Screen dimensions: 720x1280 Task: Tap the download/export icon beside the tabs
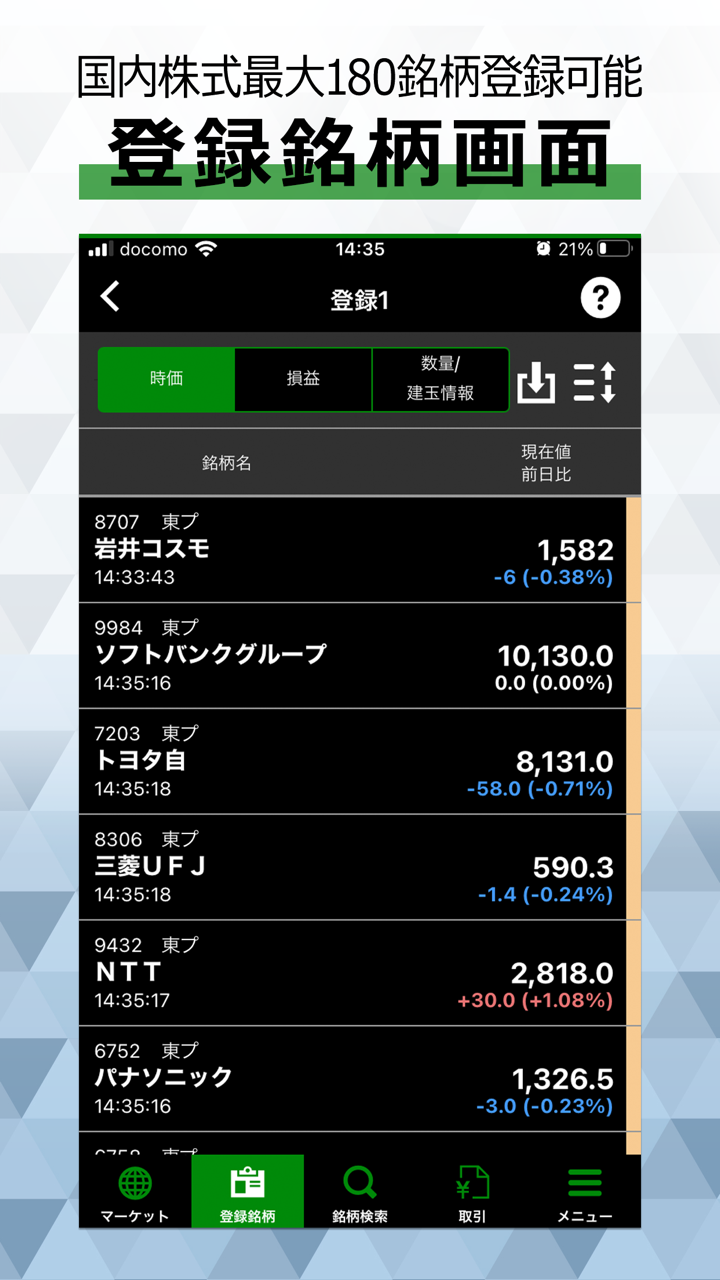coord(537,381)
